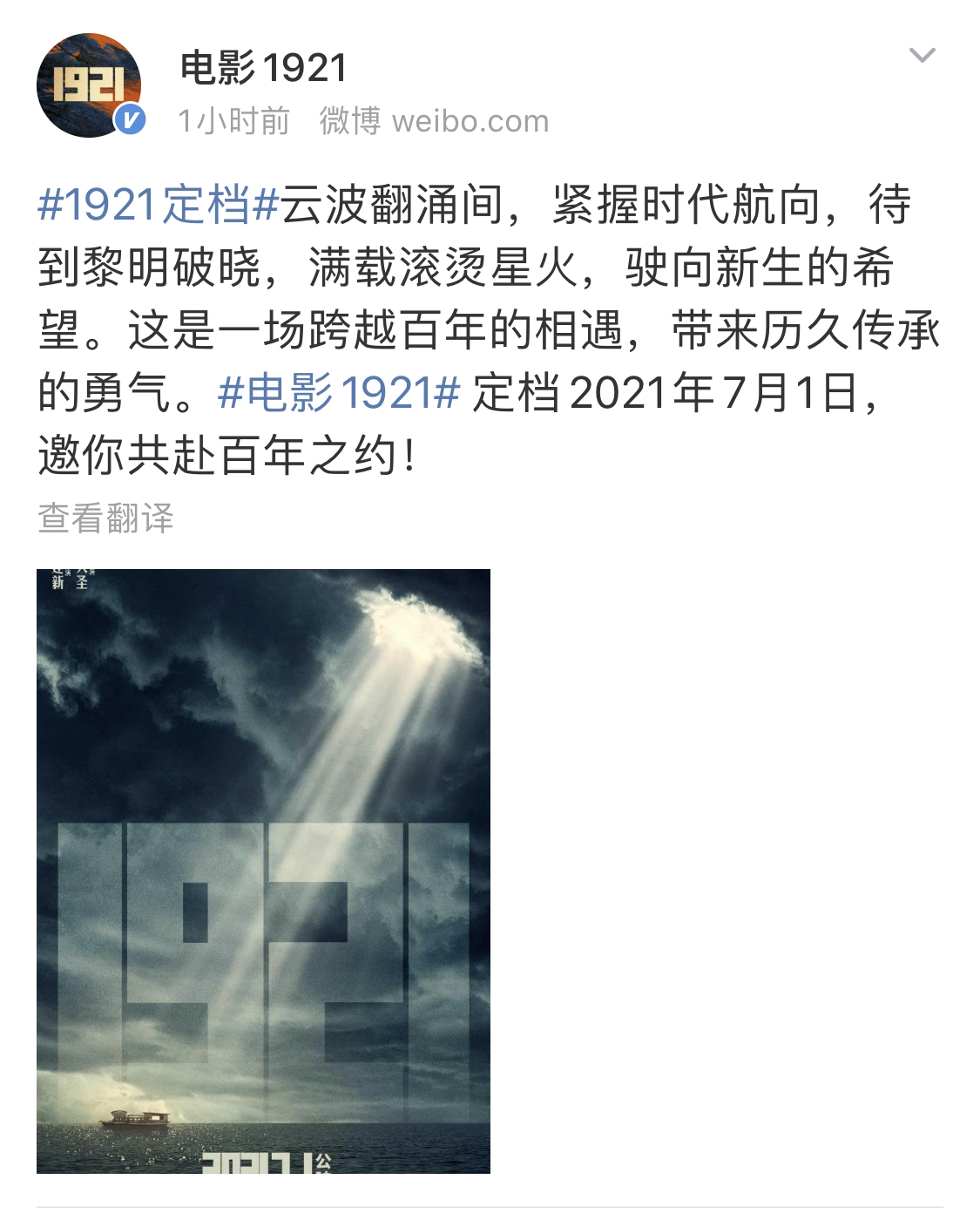The width and height of the screenshot is (980, 1227).
Task: View the 1921 movie poster image
Action: click(x=263, y=870)
